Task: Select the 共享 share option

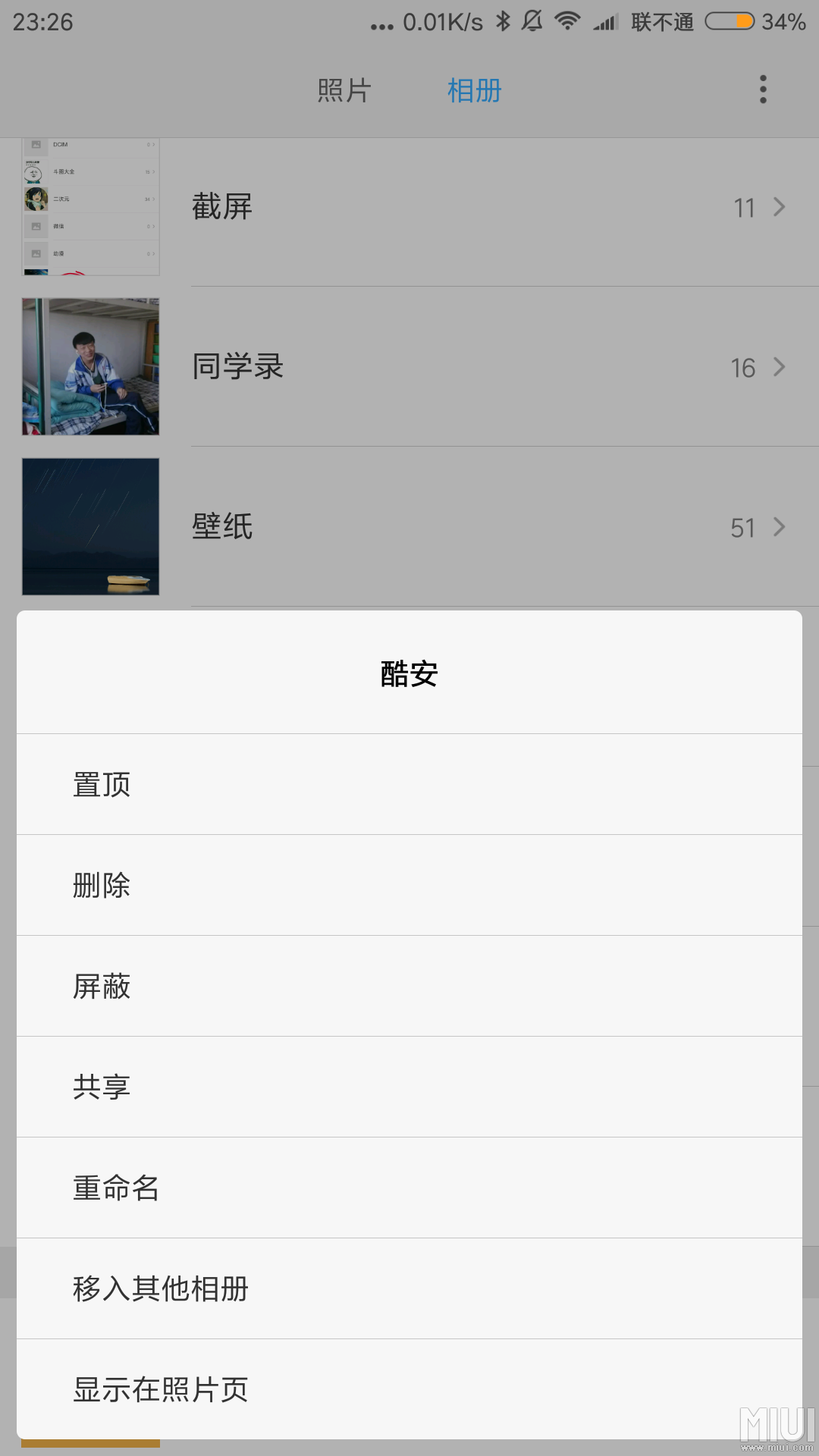Action: 409,1087
